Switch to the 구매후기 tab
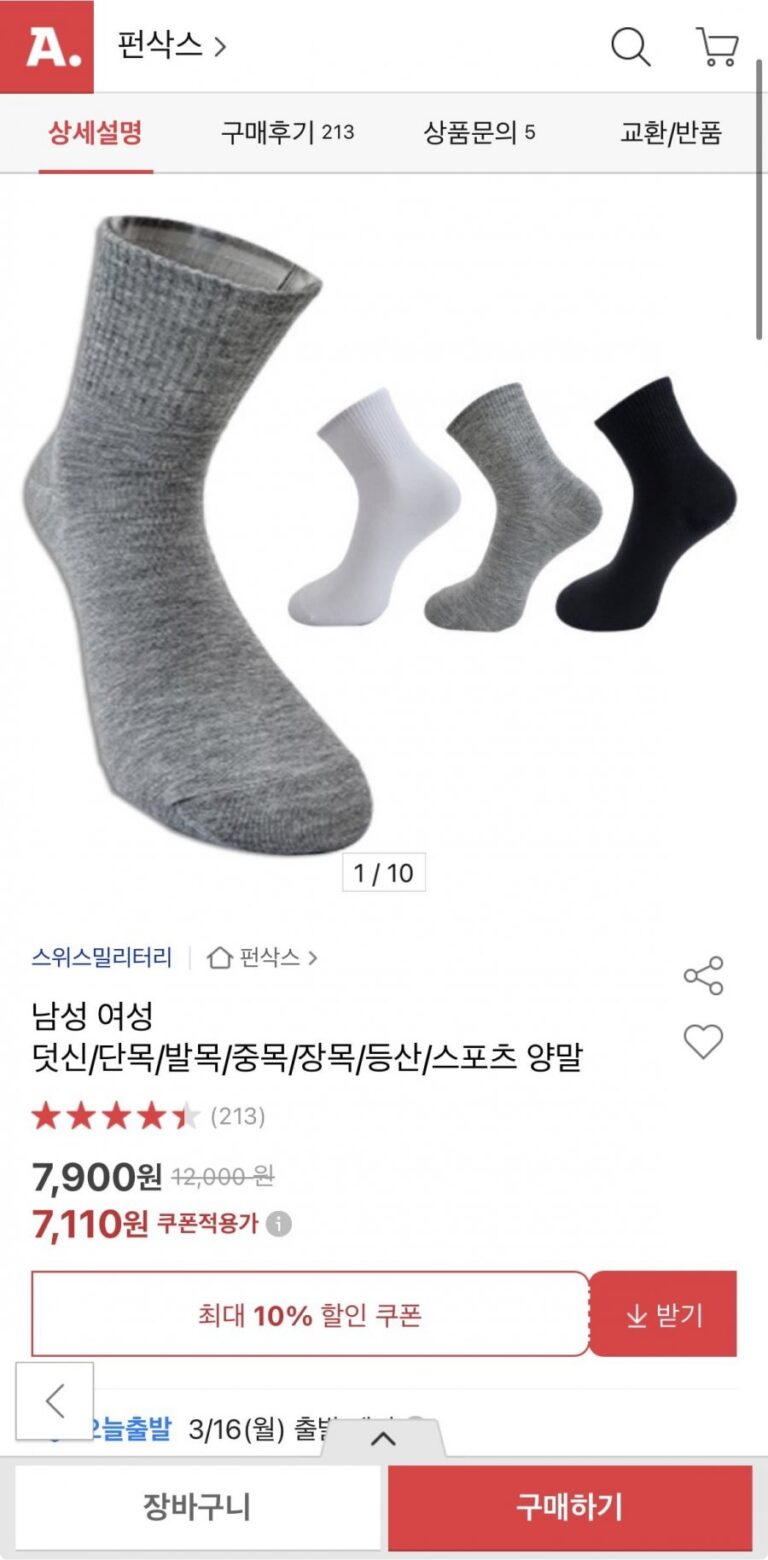 click(287, 133)
